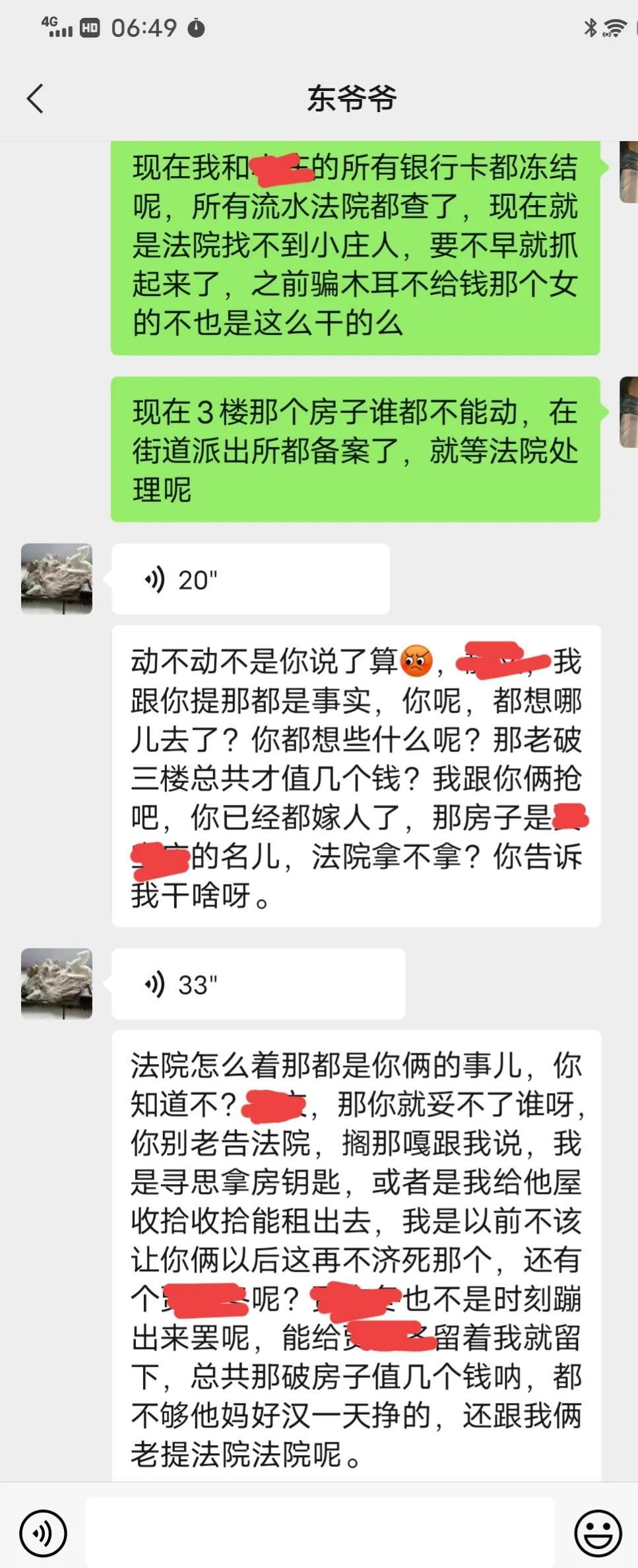Go back from the 东爷爷 chat

pos(35,99)
